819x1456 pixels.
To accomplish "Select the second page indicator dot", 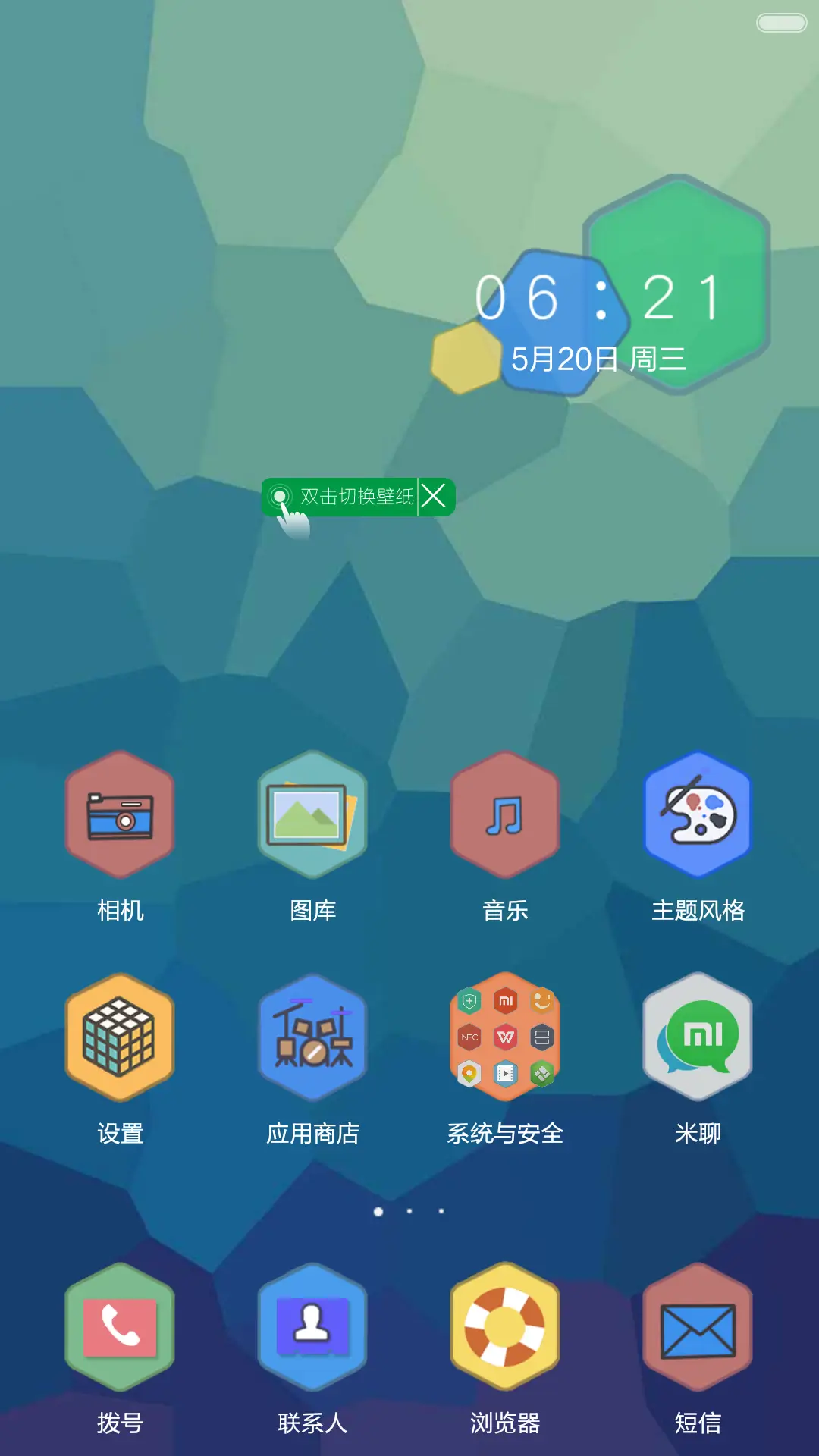I will (409, 1212).
